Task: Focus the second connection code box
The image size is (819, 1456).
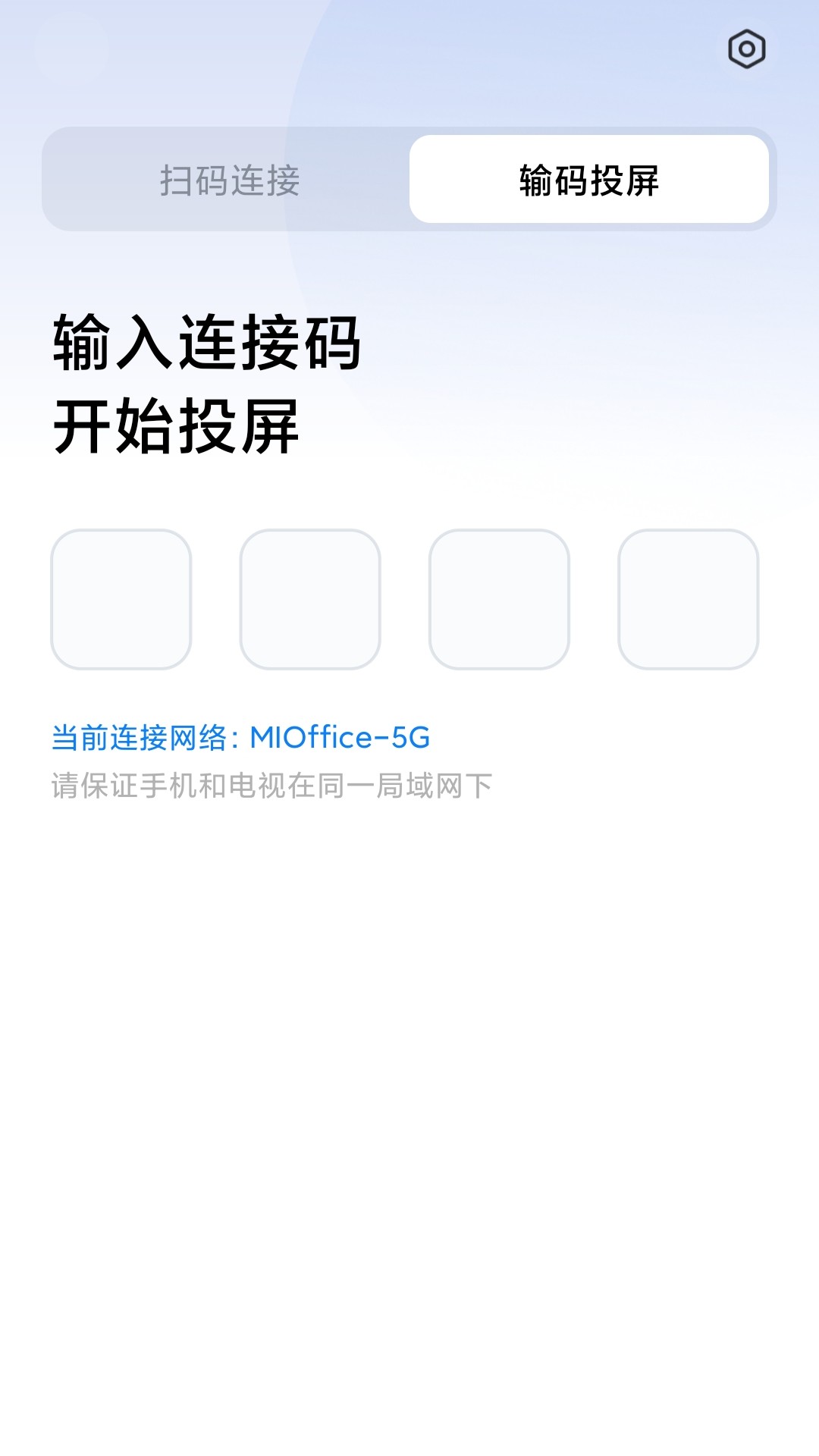Action: [310, 599]
